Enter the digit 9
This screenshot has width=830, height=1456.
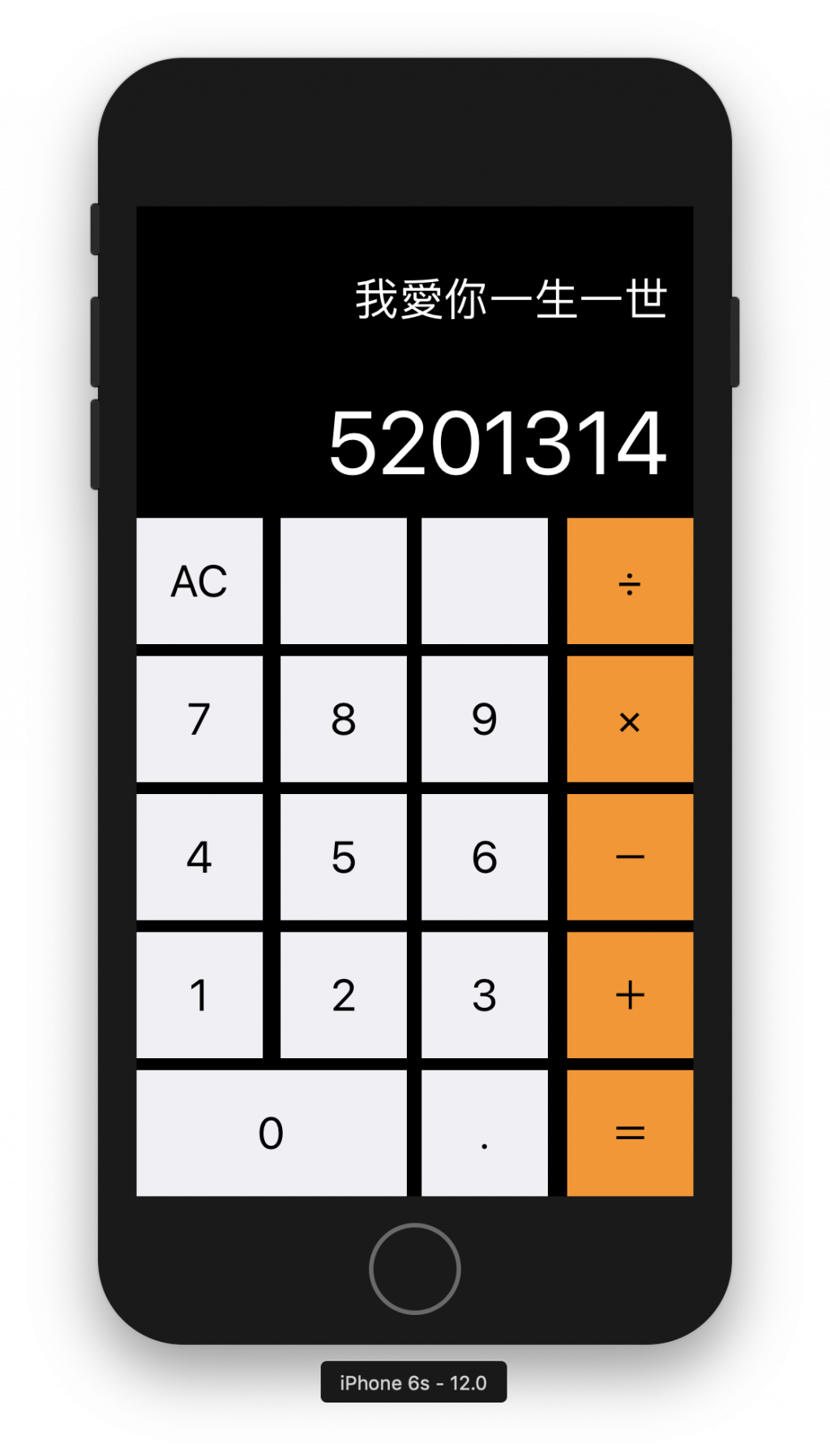pyautogui.click(x=485, y=719)
